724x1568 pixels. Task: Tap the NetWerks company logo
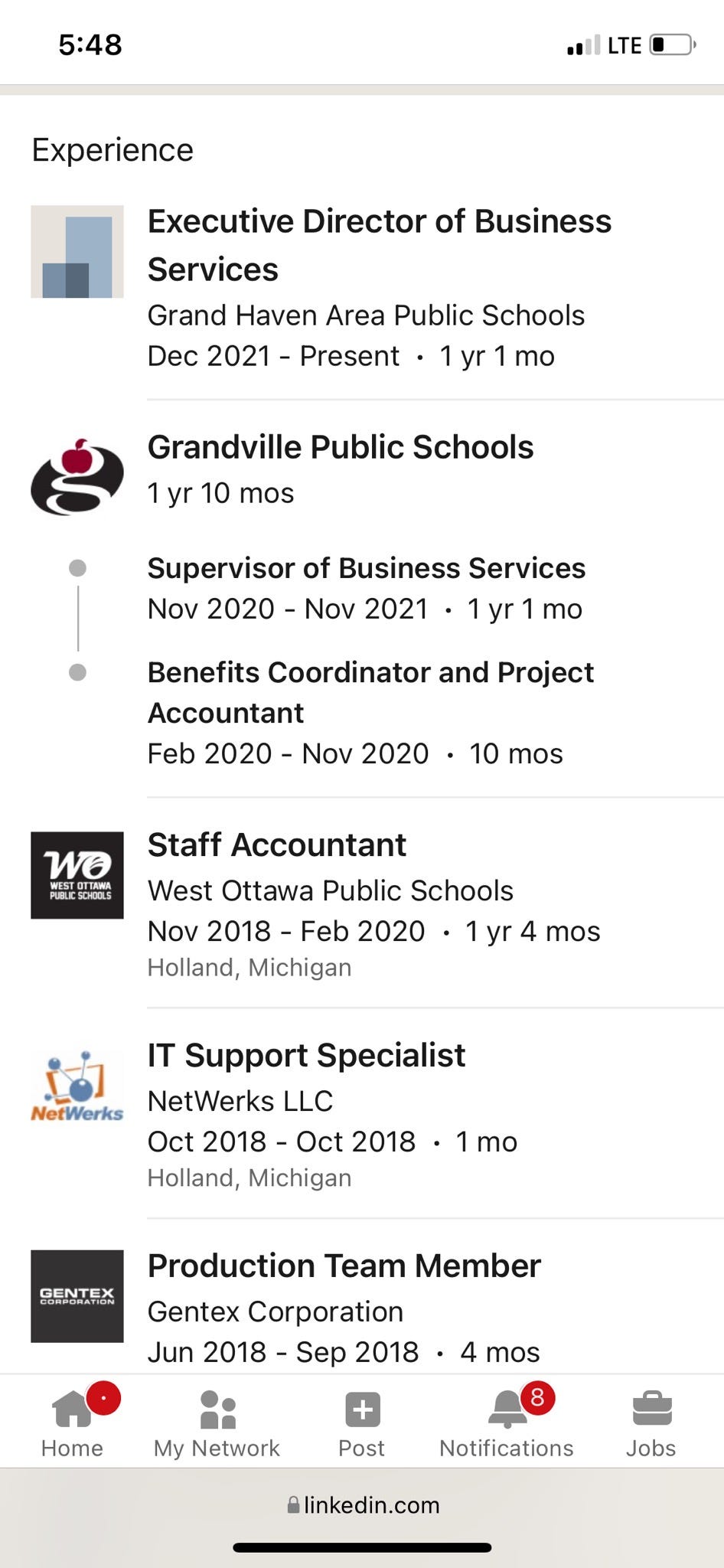pyautogui.click(x=77, y=1086)
